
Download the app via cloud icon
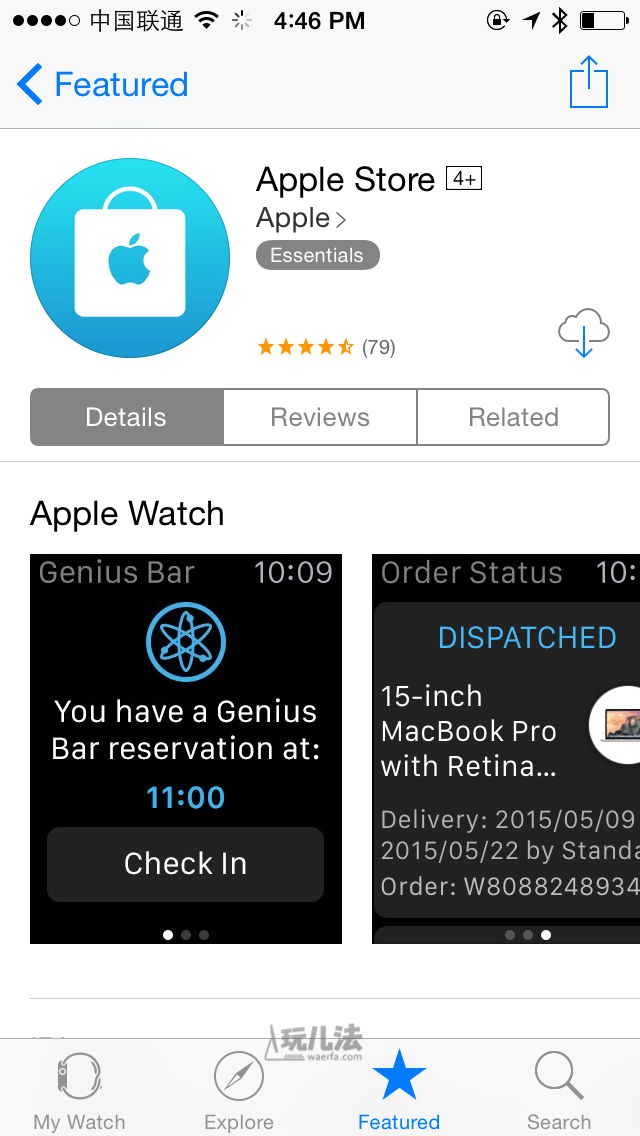[583, 333]
